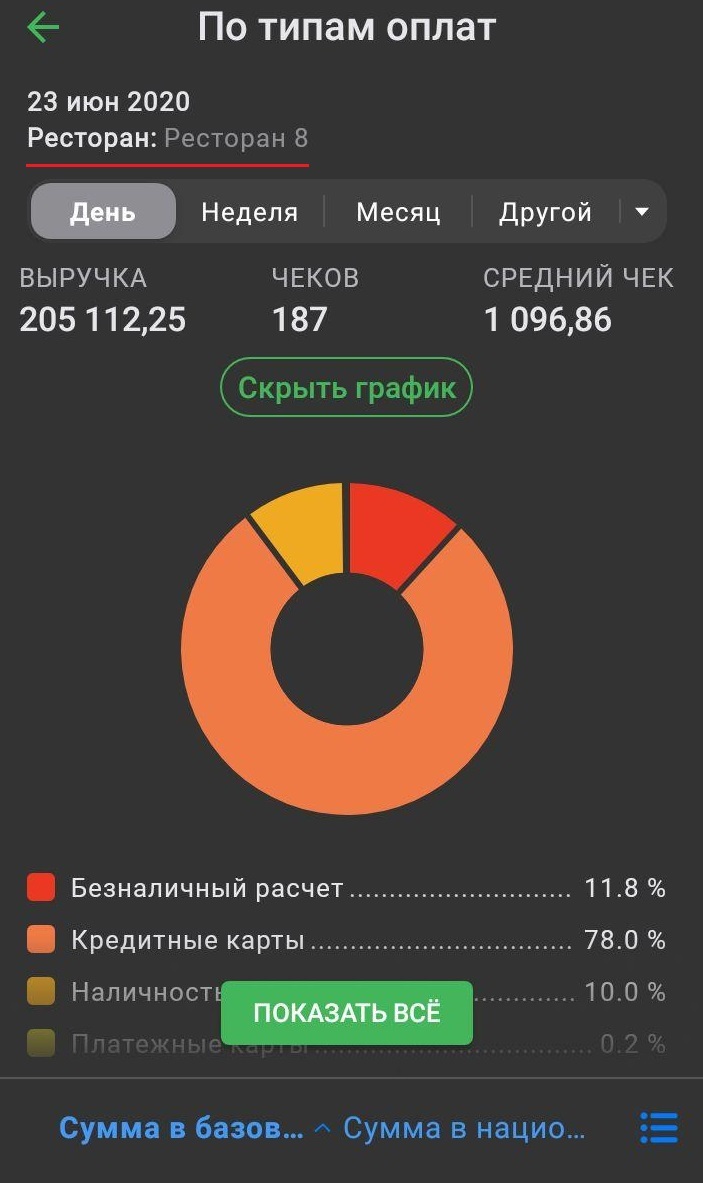Open the Безналичный расчет legend row
Screen dimensions: 703x1183
[x=345, y=888]
